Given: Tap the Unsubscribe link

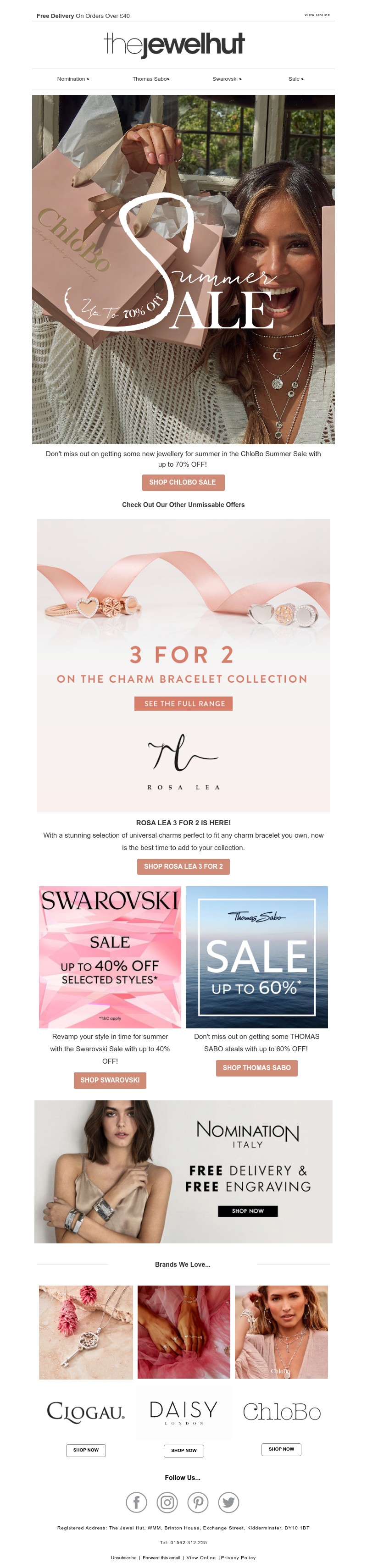Looking at the screenshot, I should pyautogui.click(x=123, y=1557).
